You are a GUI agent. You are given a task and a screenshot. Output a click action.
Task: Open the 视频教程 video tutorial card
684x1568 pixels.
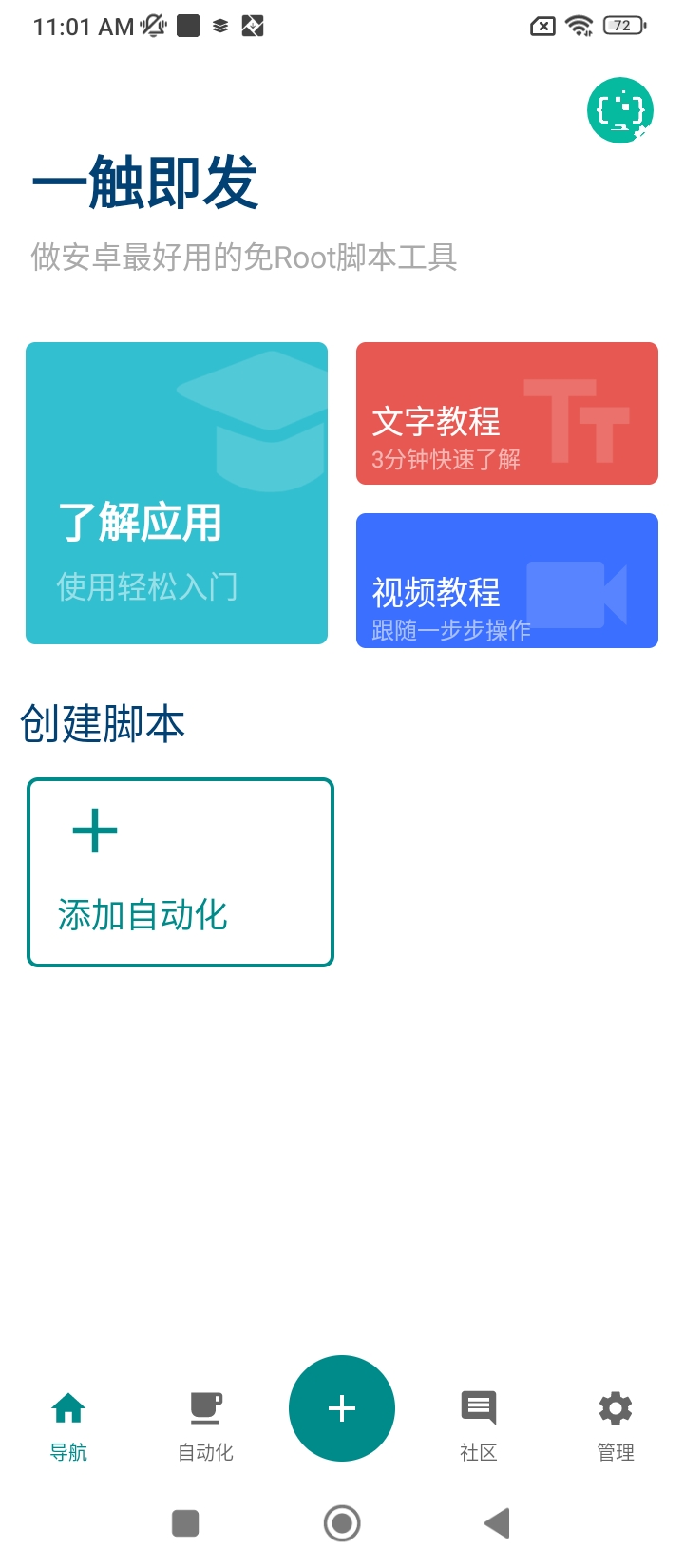coord(507,581)
